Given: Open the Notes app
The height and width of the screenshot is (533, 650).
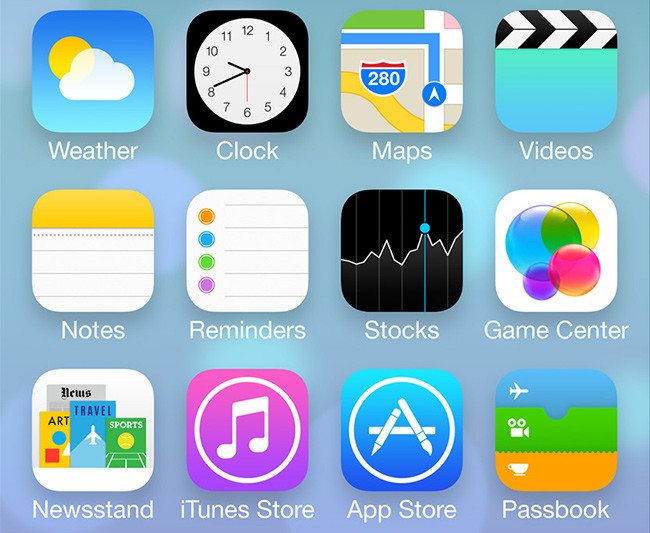Looking at the screenshot, I should (93, 251).
